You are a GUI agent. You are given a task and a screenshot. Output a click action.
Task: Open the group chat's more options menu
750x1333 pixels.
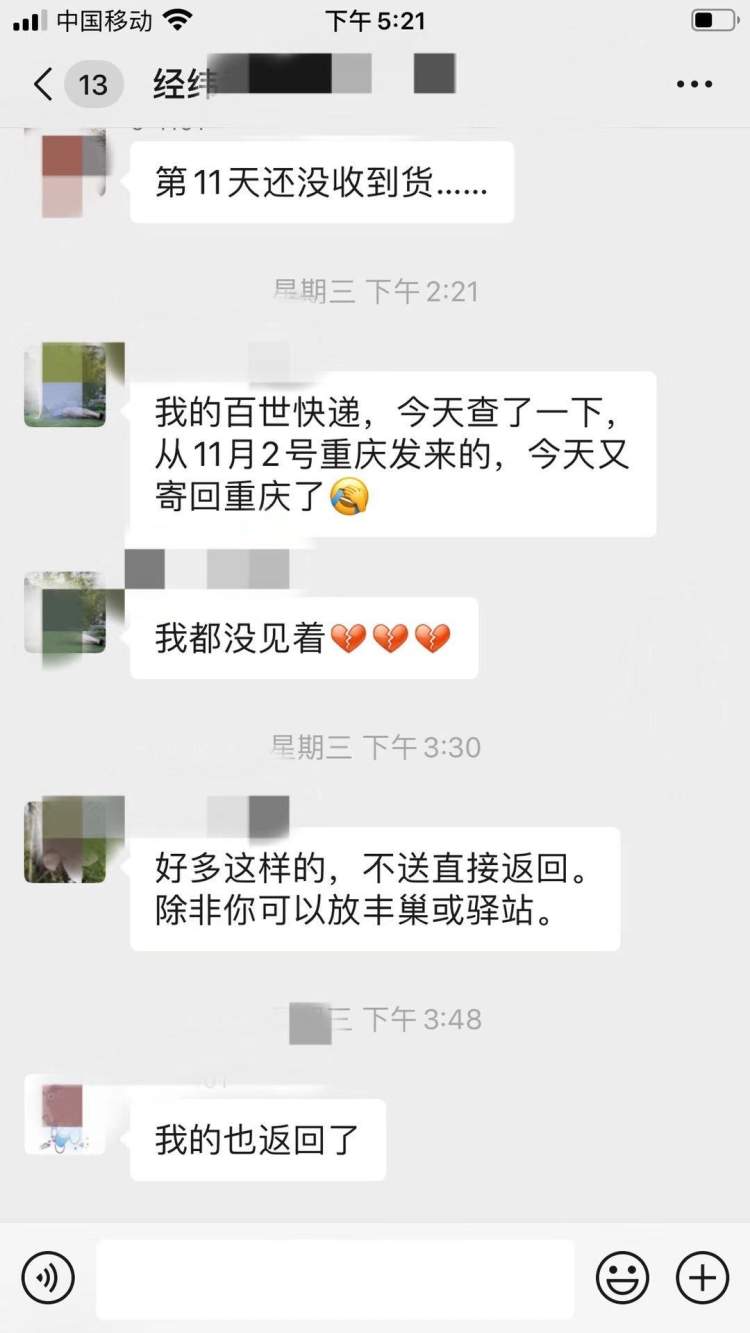tap(694, 85)
